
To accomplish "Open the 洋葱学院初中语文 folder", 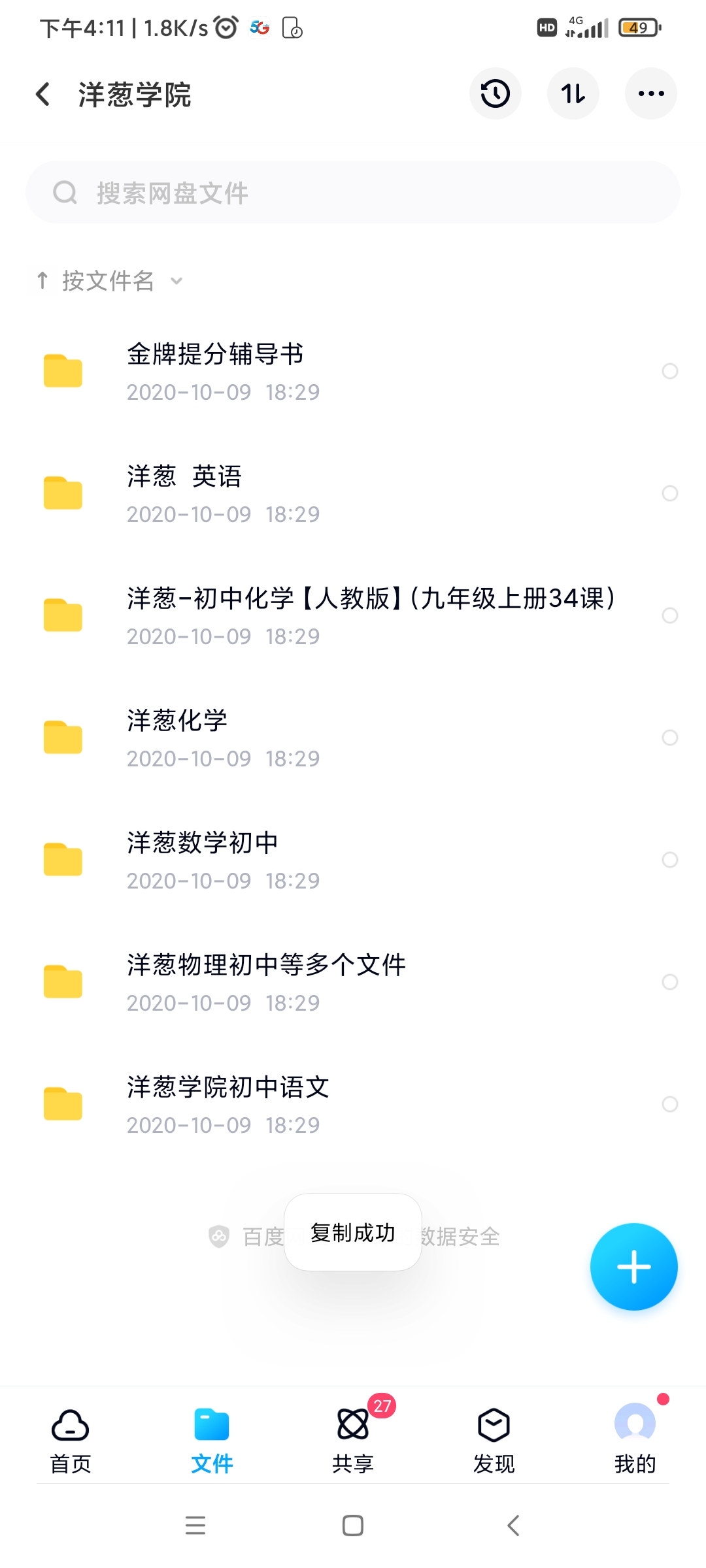I will [x=227, y=1104].
